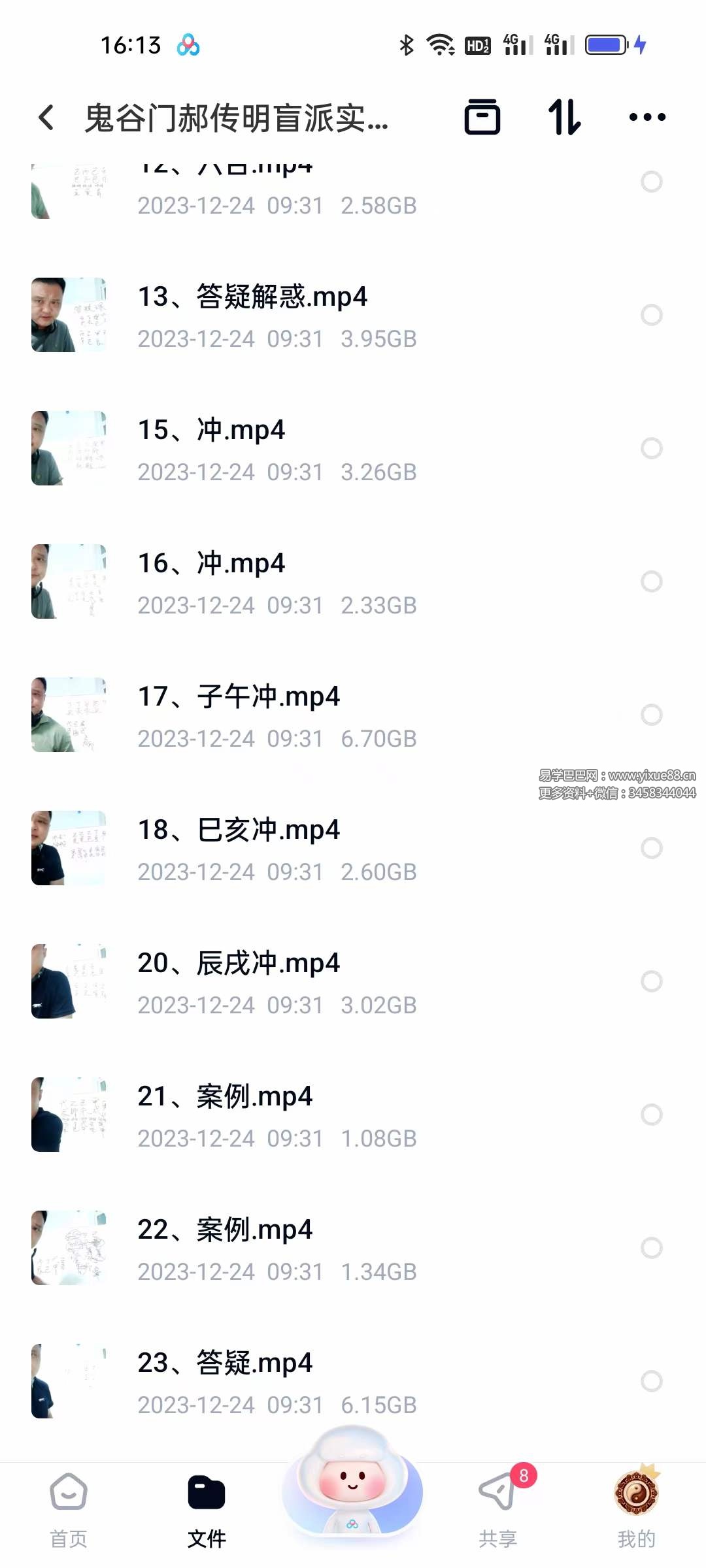Go back from the folder
The width and height of the screenshot is (706, 1568).
46,118
